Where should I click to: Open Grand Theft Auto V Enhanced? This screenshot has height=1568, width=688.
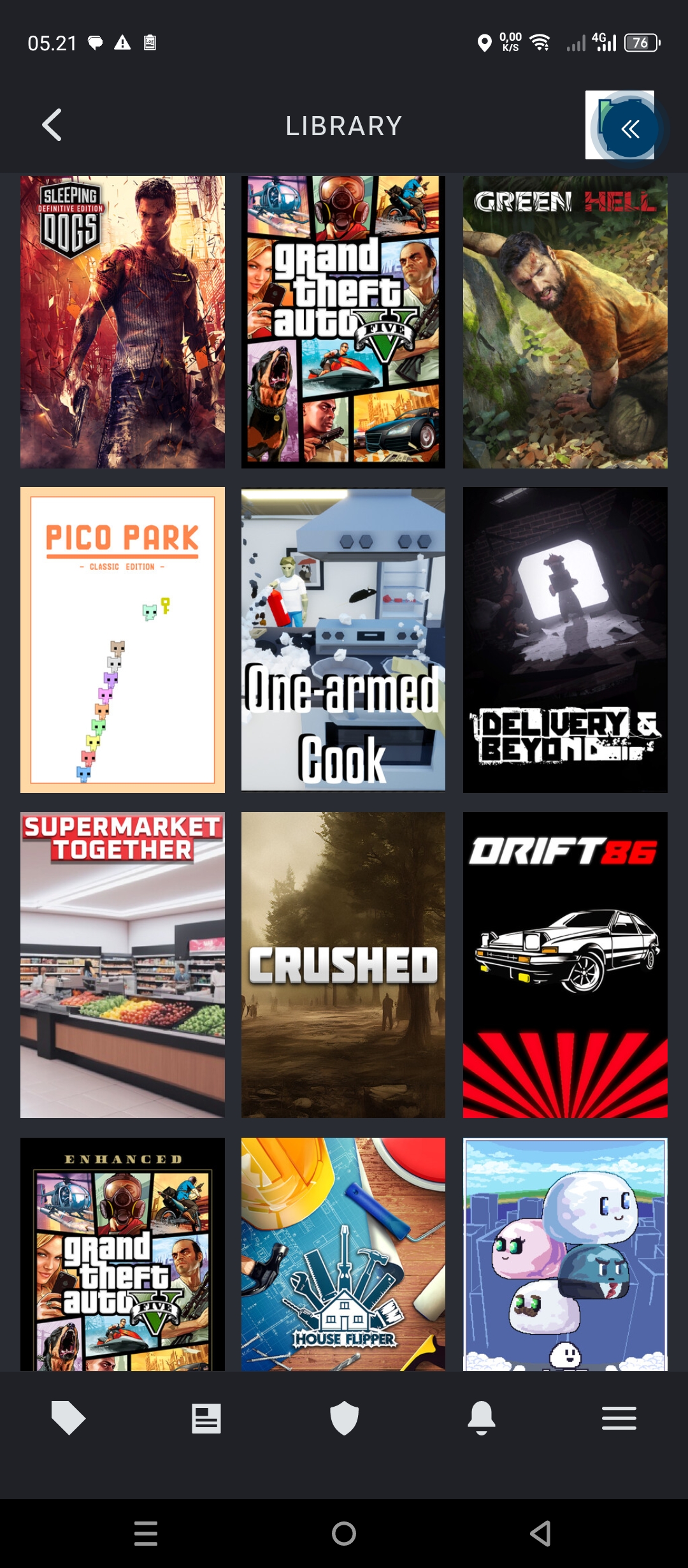click(x=122, y=1254)
